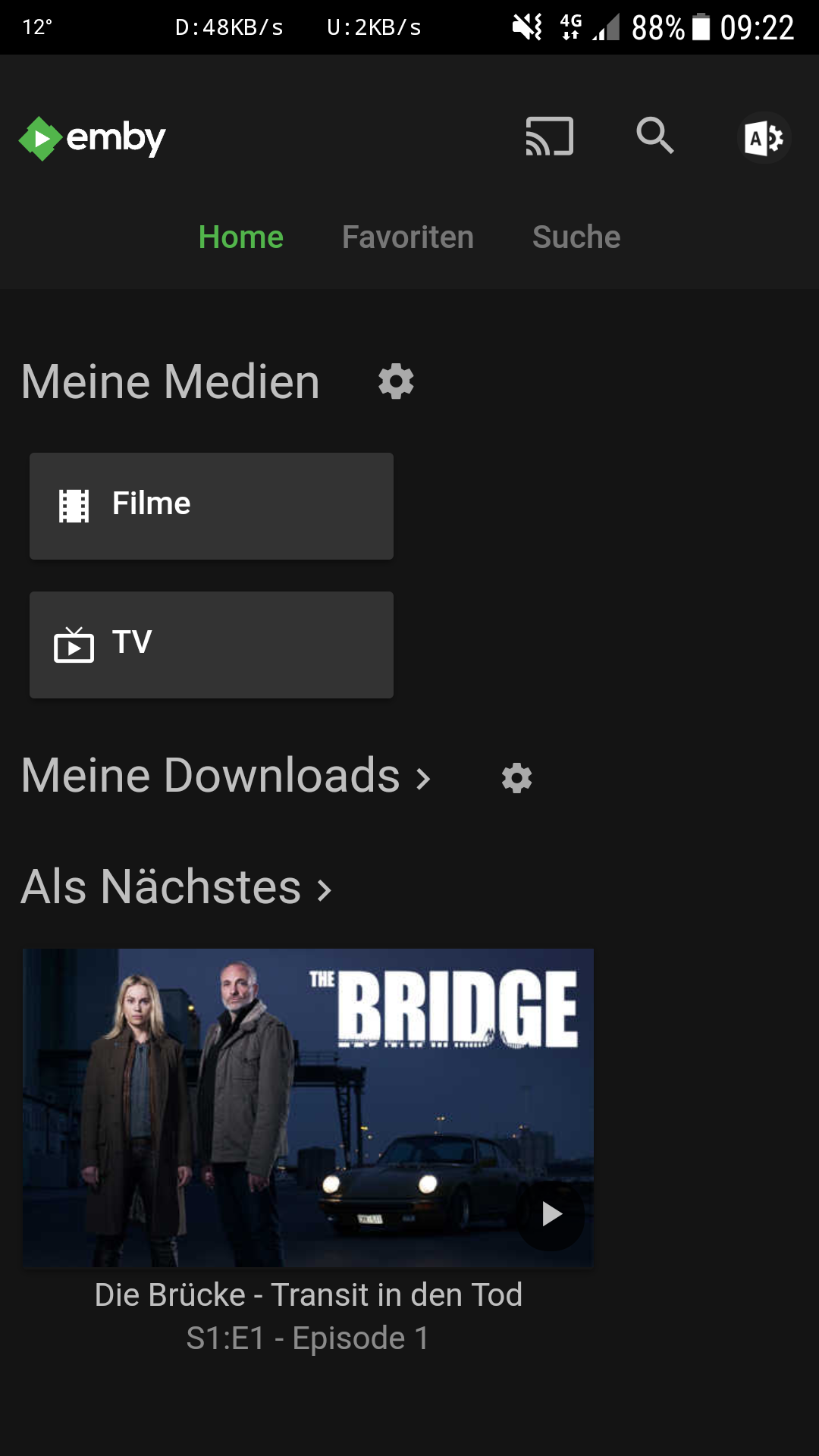Play Die Brücke episode via play button
Viewport: 819px width, 1456px height.
(551, 1215)
